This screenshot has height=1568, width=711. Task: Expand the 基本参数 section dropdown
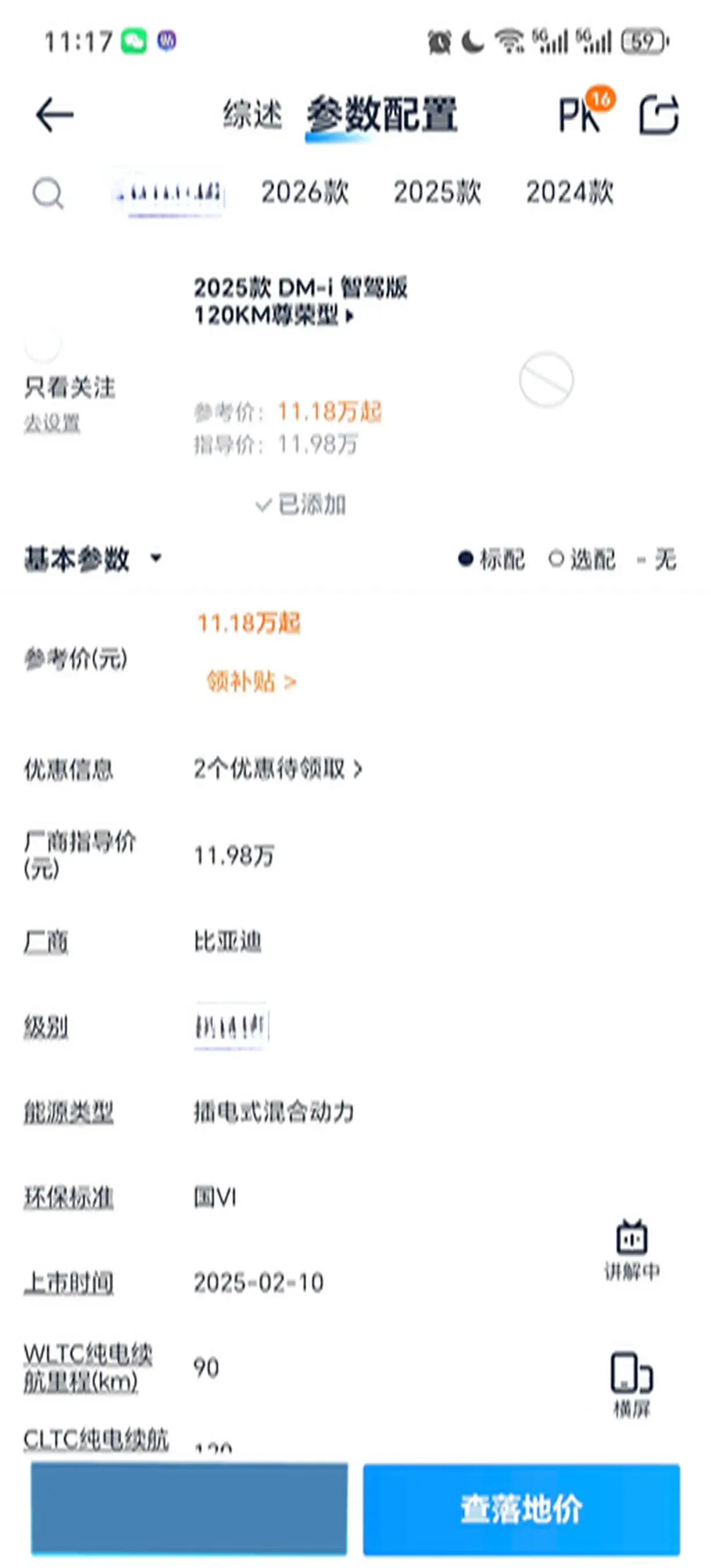click(155, 558)
